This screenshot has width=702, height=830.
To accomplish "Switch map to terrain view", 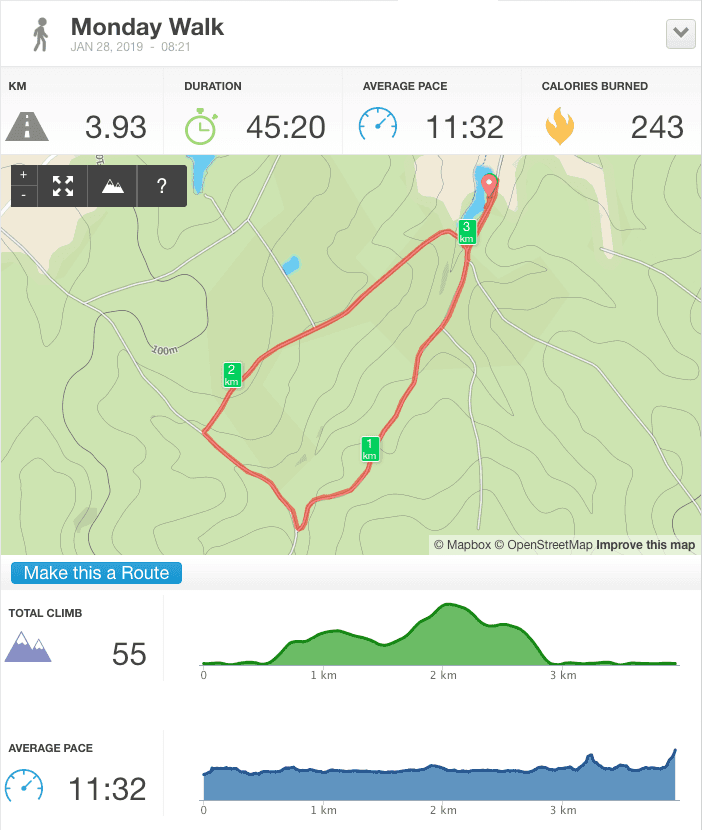I will click(113, 186).
